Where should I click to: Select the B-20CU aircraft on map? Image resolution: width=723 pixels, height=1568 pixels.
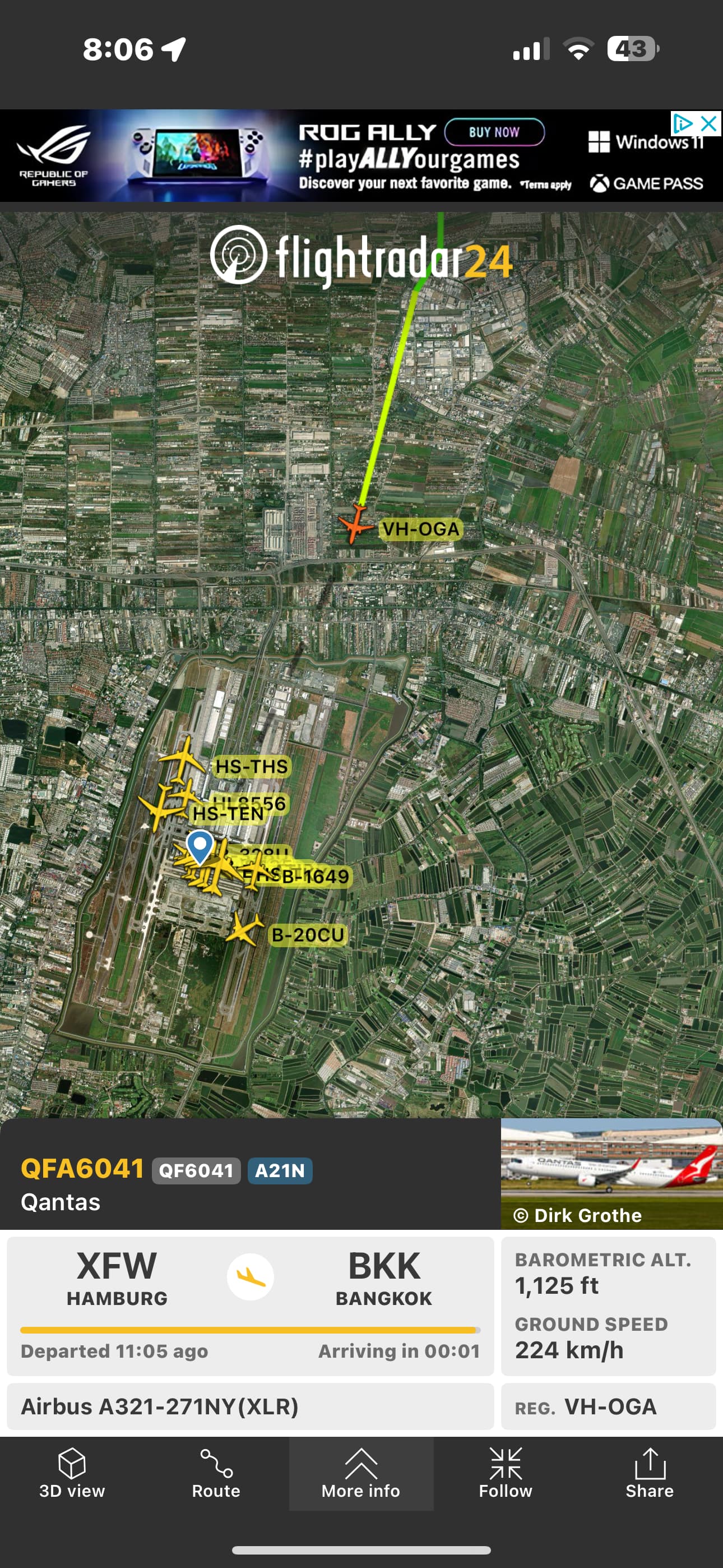coord(244,929)
